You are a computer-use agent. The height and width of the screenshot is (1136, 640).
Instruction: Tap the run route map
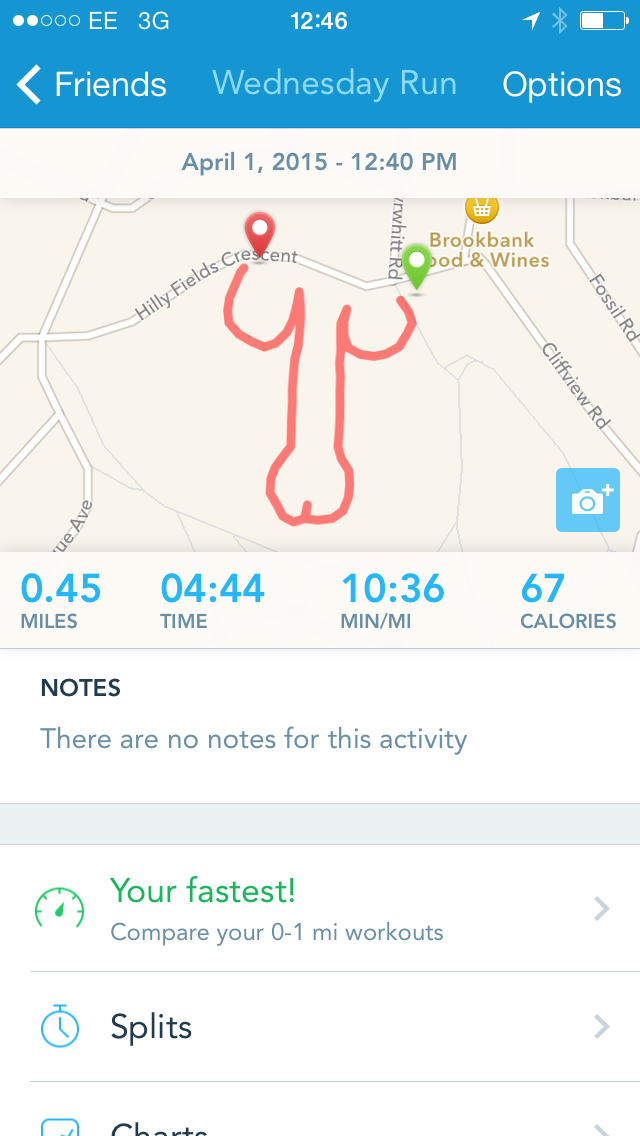click(x=320, y=375)
